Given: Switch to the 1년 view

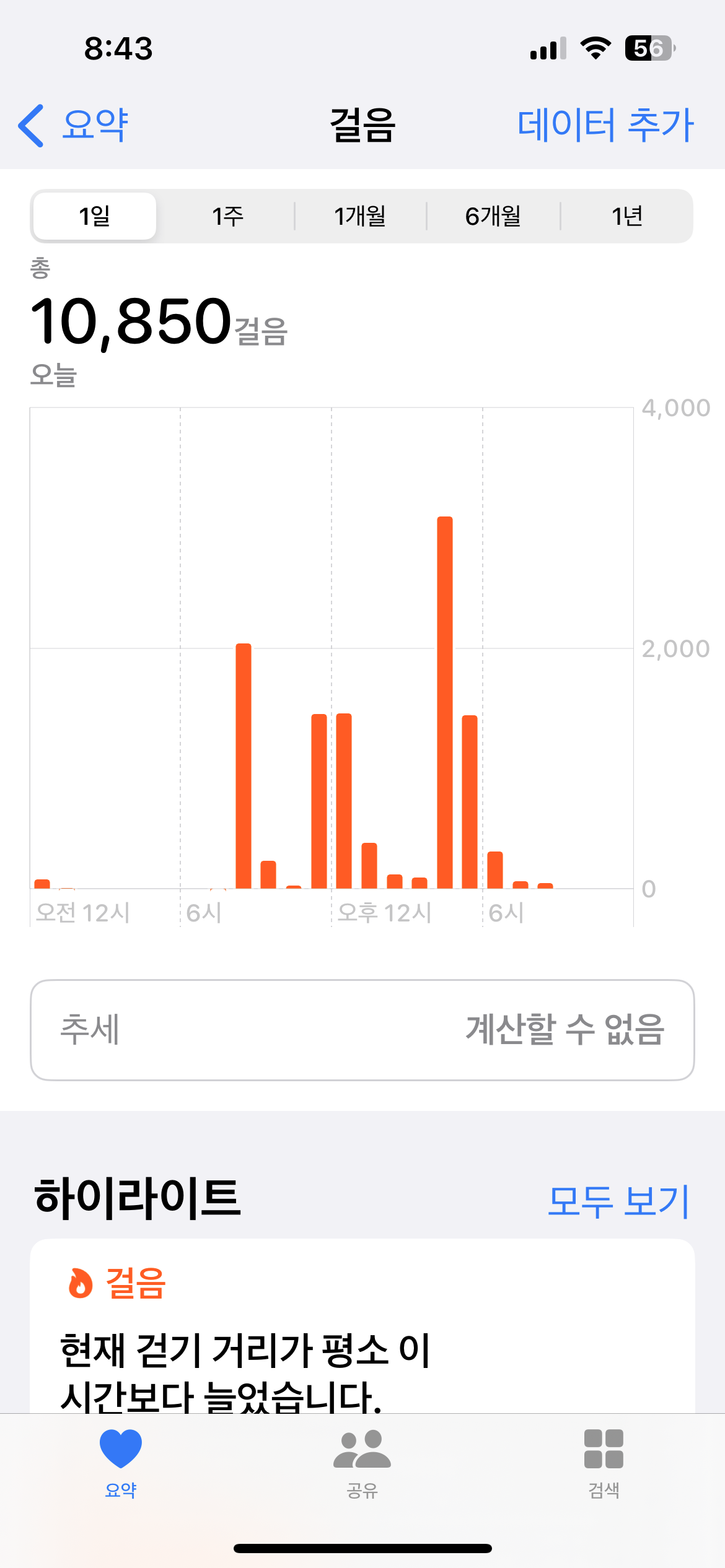Looking at the screenshot, I should [x=626, y=216].
